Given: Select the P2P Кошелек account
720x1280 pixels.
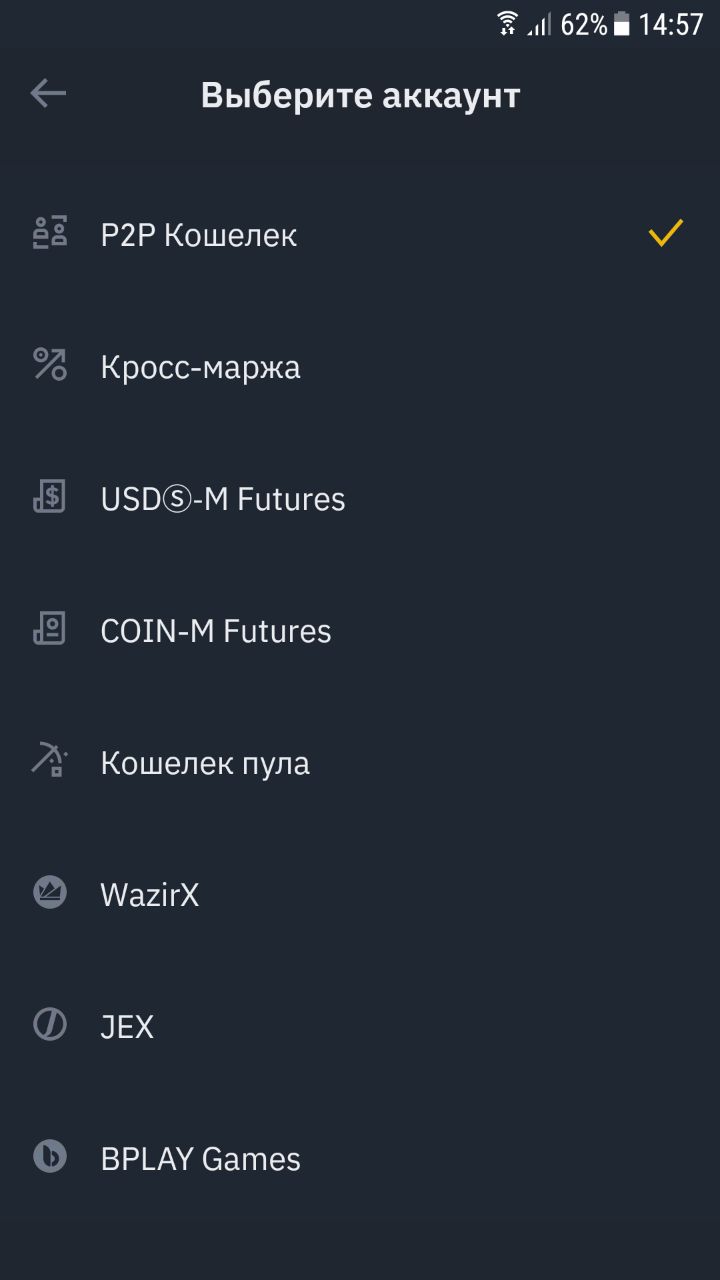Looking at the screenshot, I should (x=360, y=235).
